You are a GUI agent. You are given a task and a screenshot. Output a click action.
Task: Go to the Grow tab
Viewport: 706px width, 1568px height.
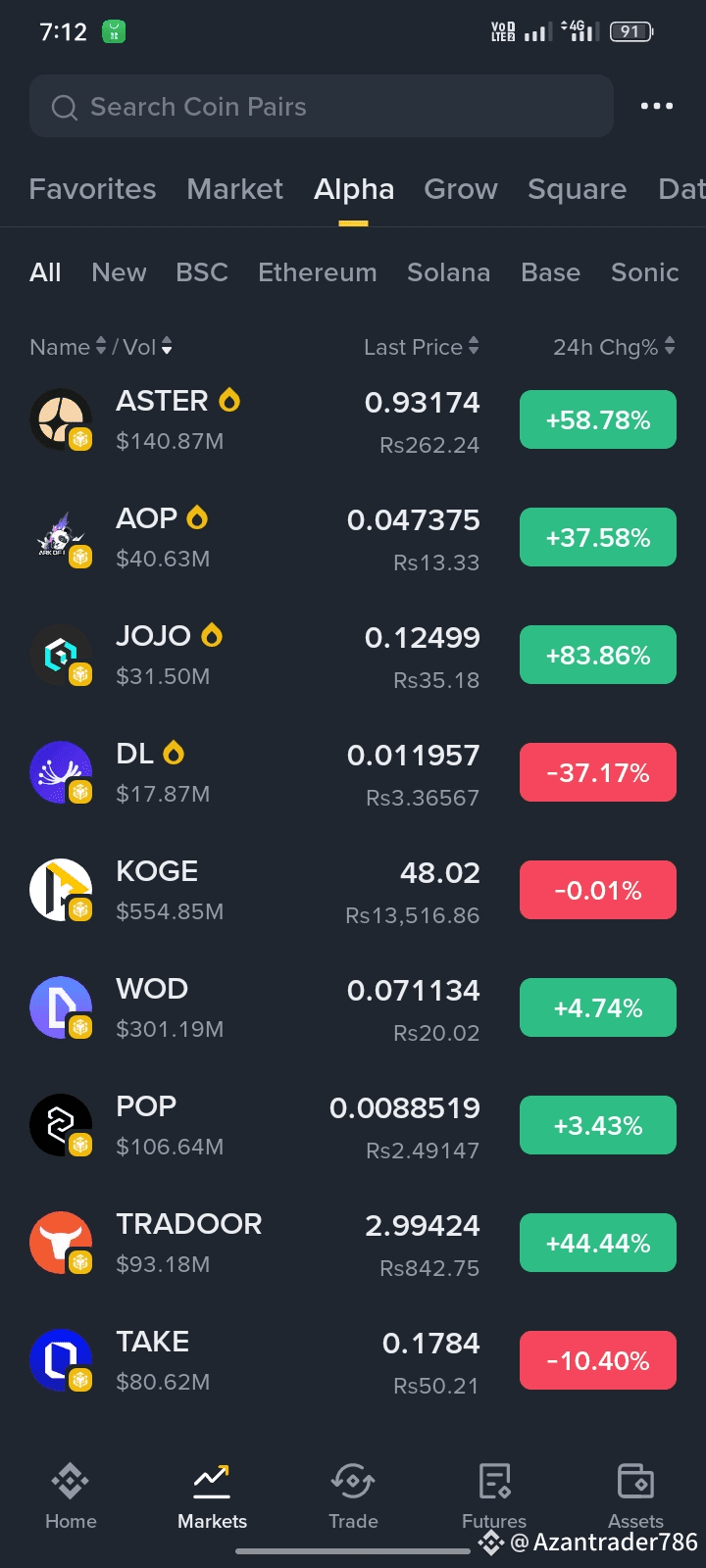point(460,189)
